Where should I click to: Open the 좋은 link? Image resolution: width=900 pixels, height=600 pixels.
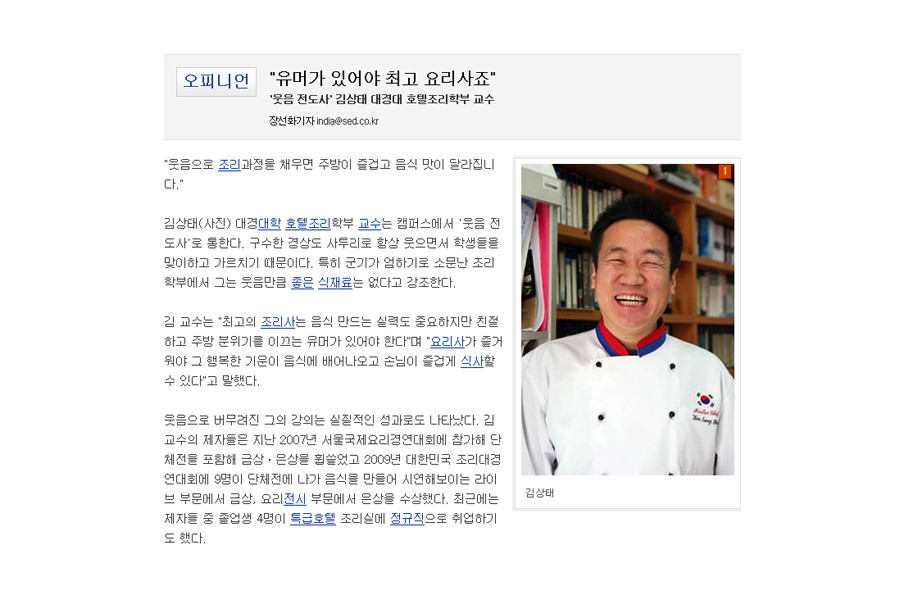pos(302,283)
